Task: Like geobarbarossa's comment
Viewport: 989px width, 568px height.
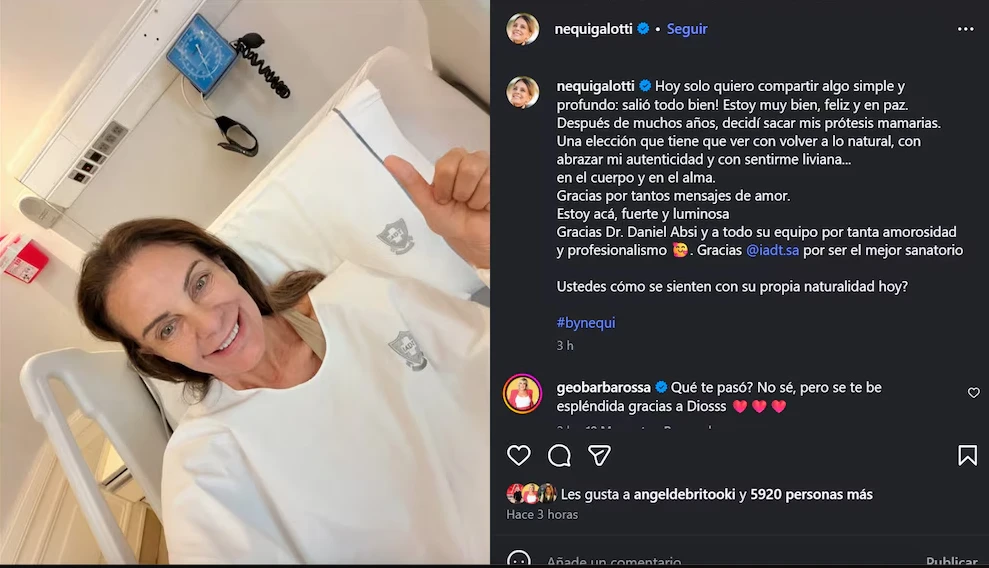Action: point(973,393)
